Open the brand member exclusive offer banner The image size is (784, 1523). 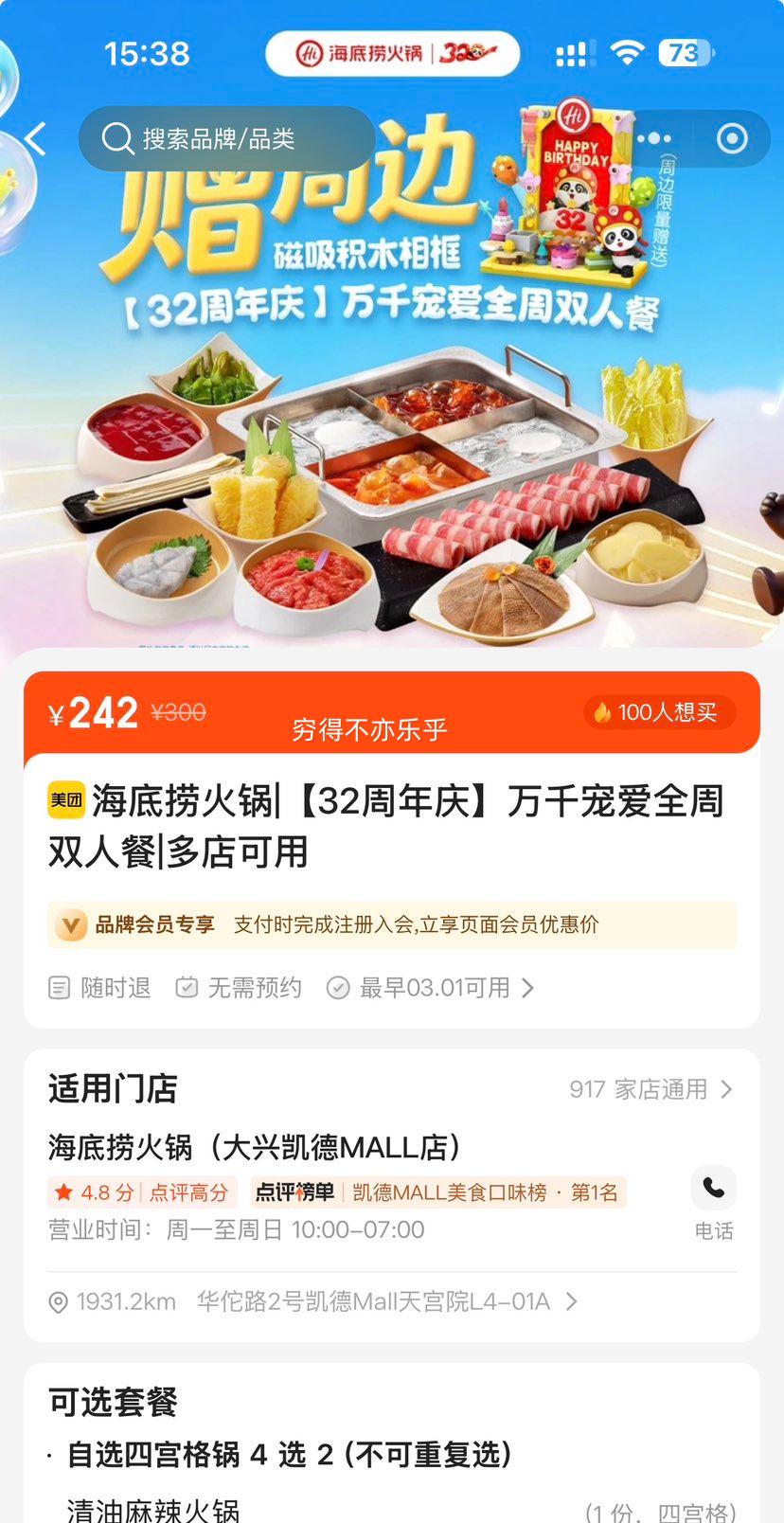[392, 924]
